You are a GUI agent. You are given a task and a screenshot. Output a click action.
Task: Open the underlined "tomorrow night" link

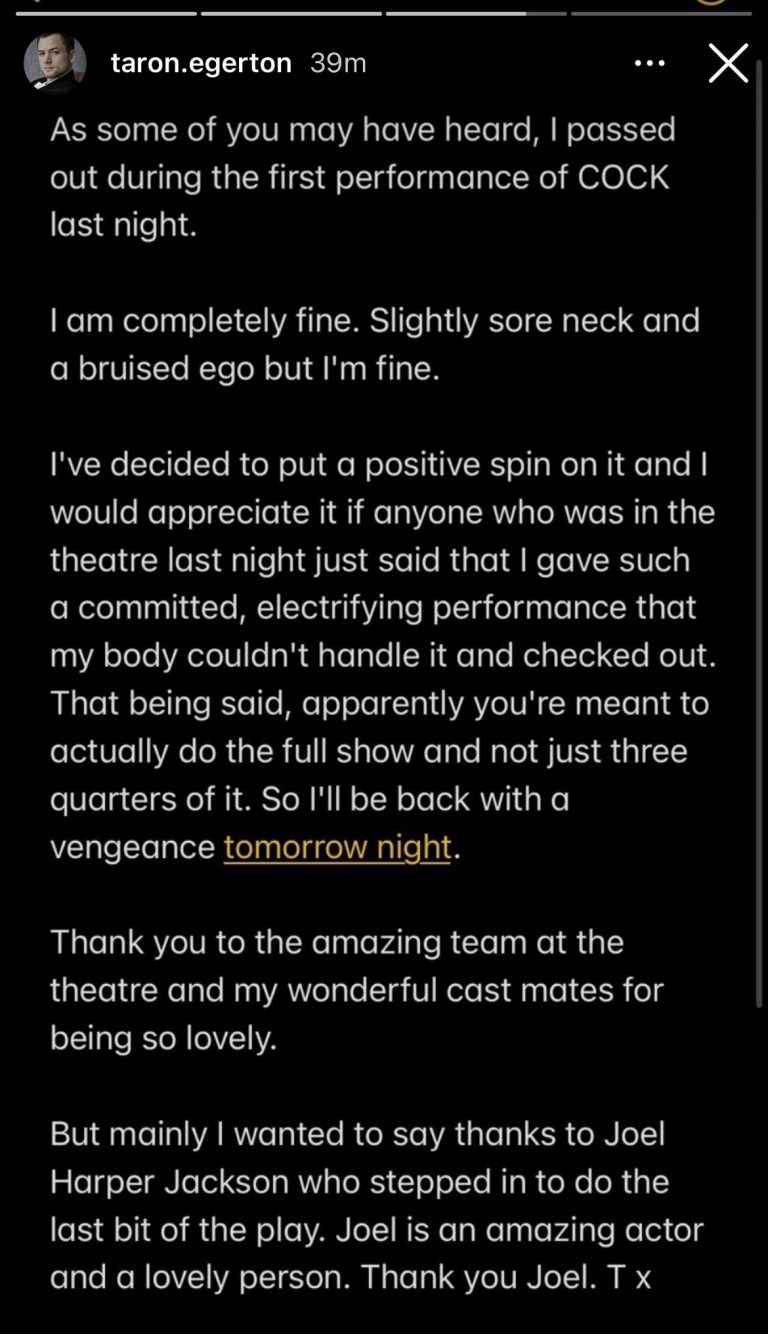[x=338, y=847]
